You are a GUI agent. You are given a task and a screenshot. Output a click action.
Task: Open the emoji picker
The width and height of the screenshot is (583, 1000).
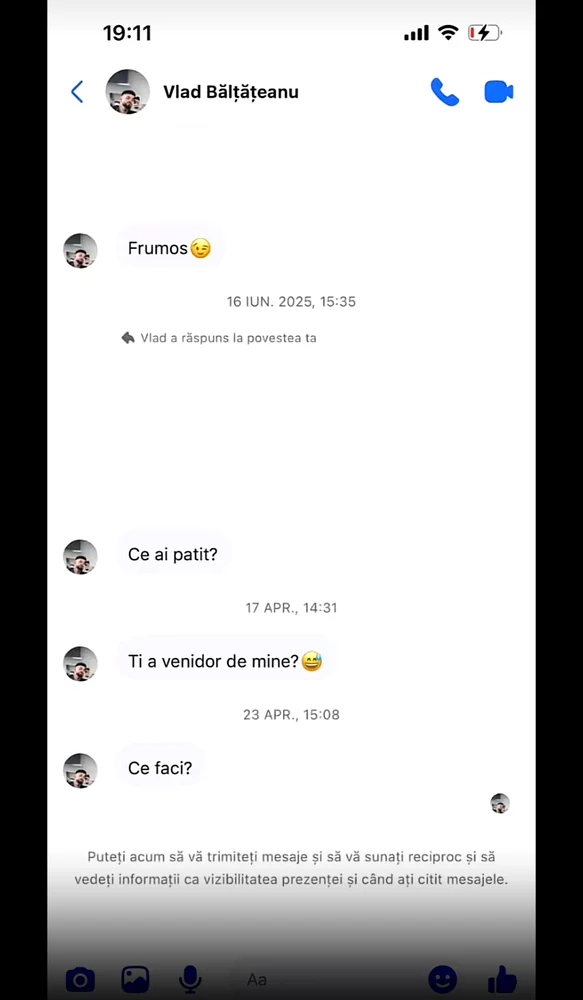coord(442,979)
